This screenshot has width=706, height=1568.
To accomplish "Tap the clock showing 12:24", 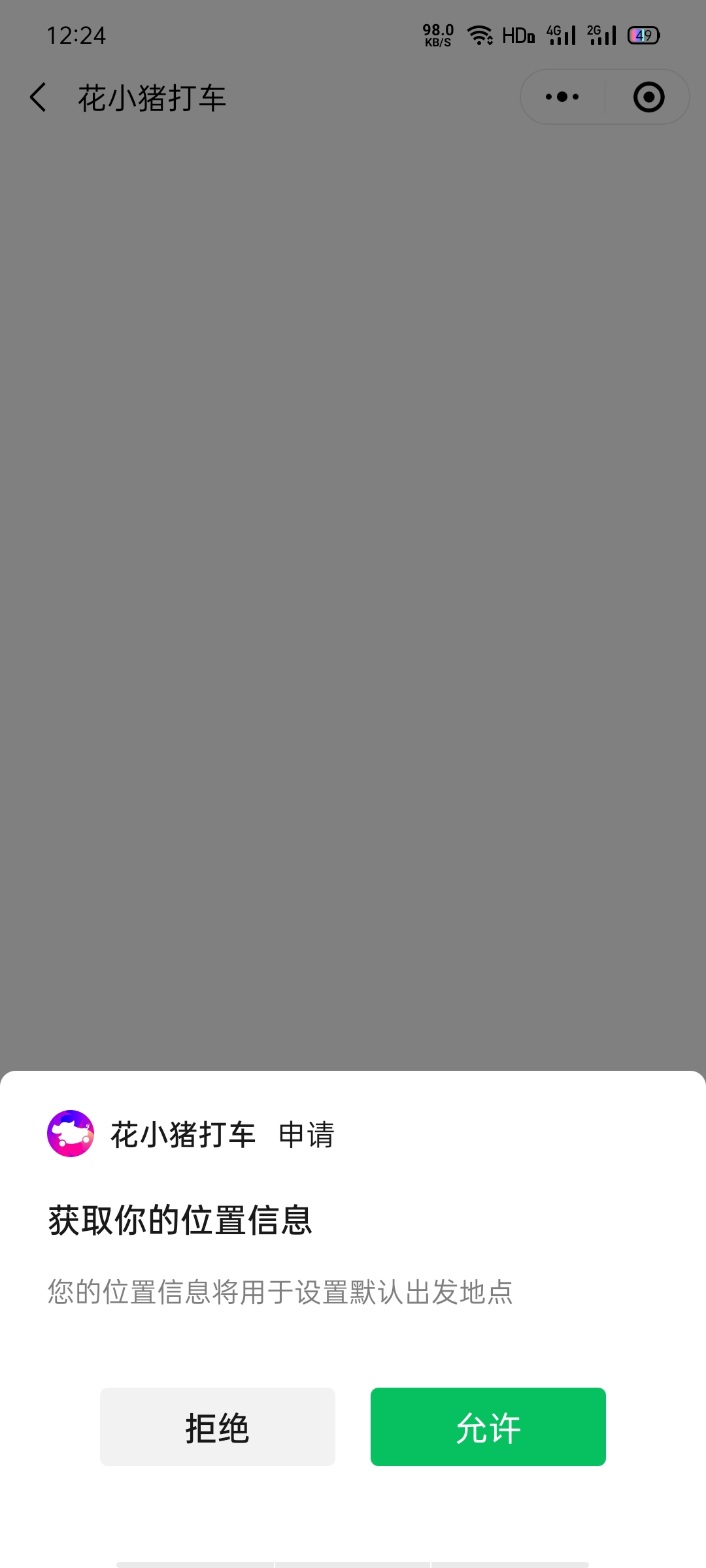I will pyautogui.click(x=77, y=36).
